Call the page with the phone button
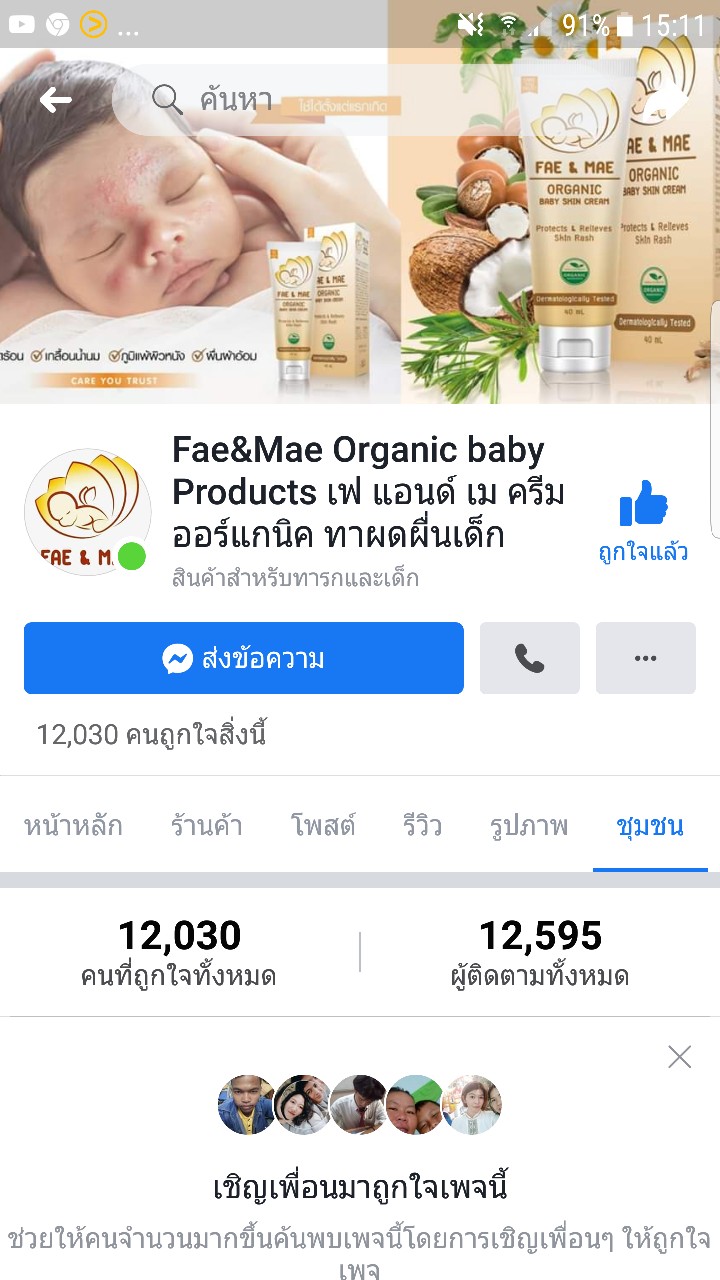The width and height of the screenshot is (720, 1280). click(x=530, y=658)
